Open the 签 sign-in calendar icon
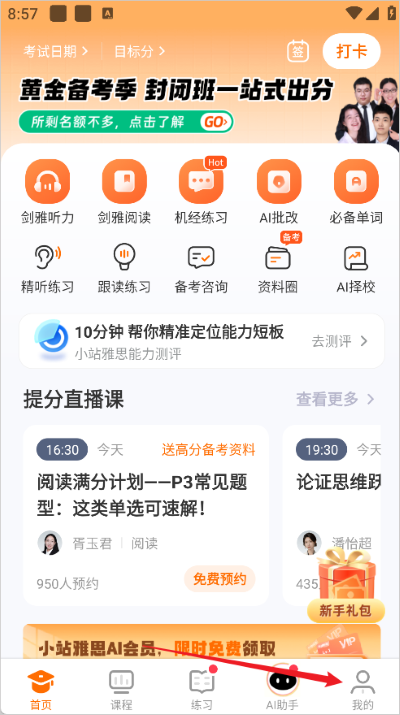 tap(298, 51)
